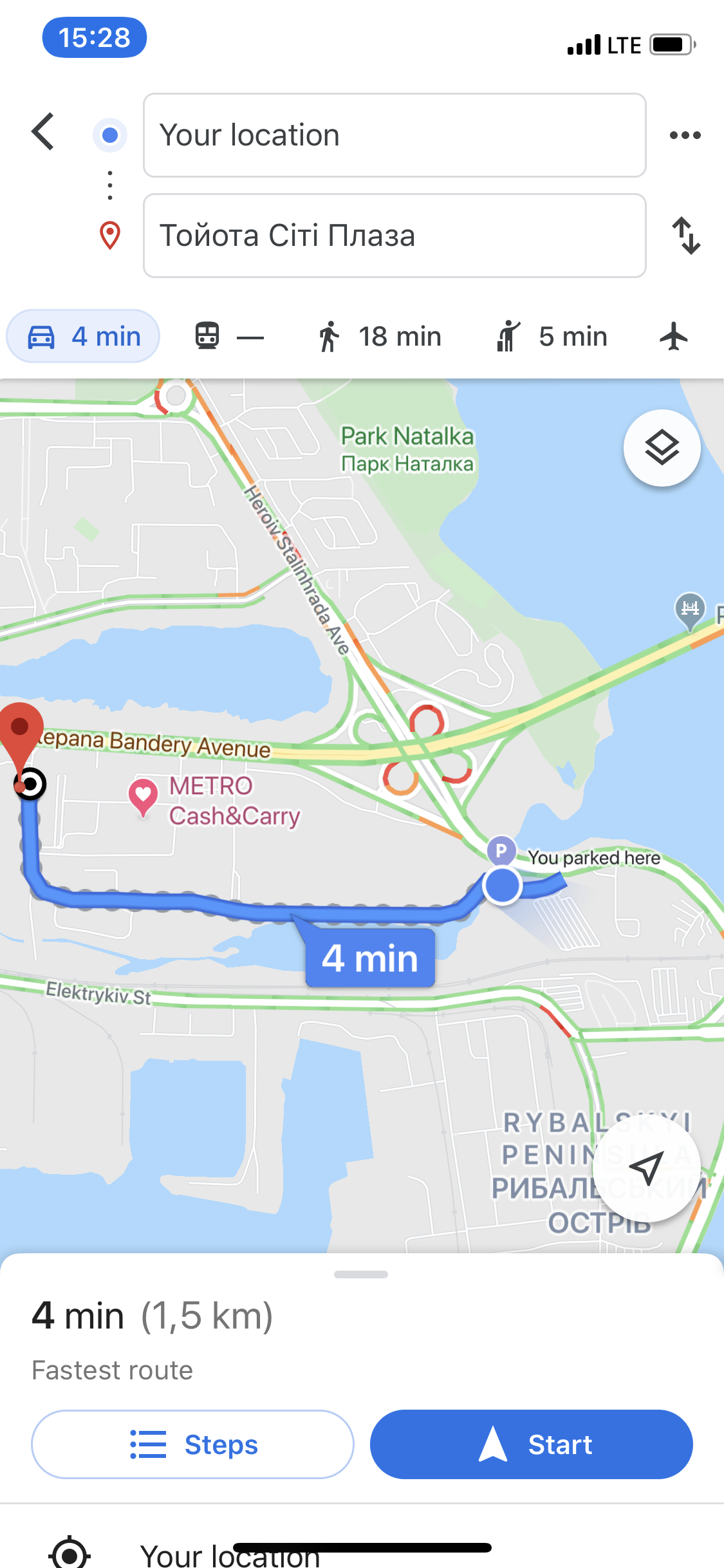This screenshot has height=1568, width=724.
Task: Recenter map on my location
Action: click(646, 1168)
